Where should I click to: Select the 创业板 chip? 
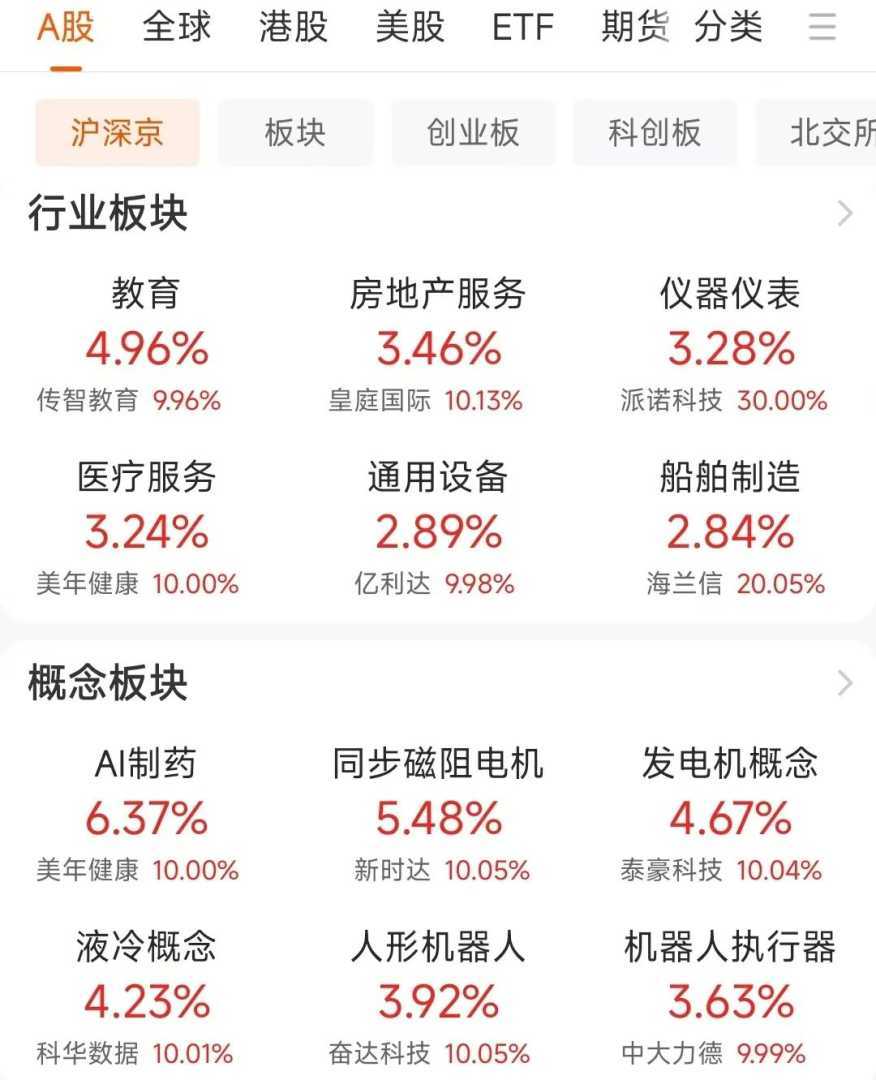pos(473,132)
